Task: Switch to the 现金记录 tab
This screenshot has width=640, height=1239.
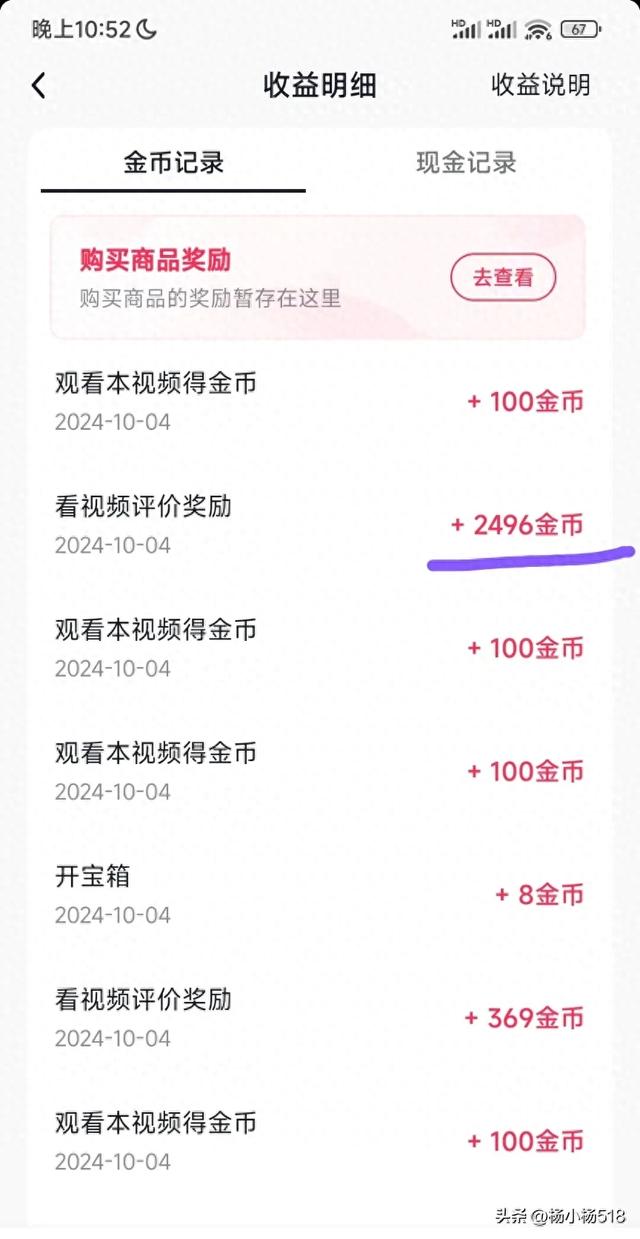Action: pyautogui.click(x=466, y=163)
